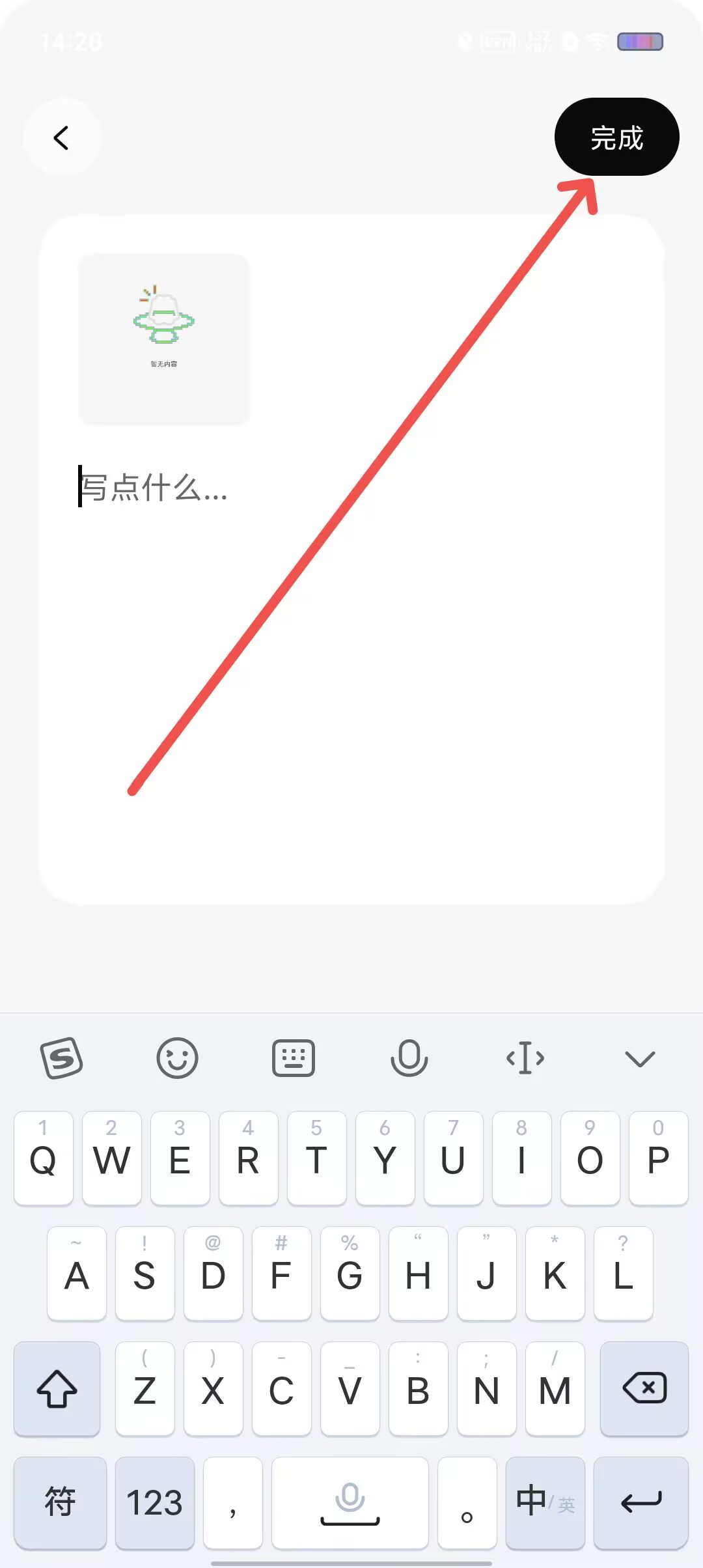Screen dimensions: 703x1568
Task: Open the emoji picker on the keyboard
Action: [177, 1058]
